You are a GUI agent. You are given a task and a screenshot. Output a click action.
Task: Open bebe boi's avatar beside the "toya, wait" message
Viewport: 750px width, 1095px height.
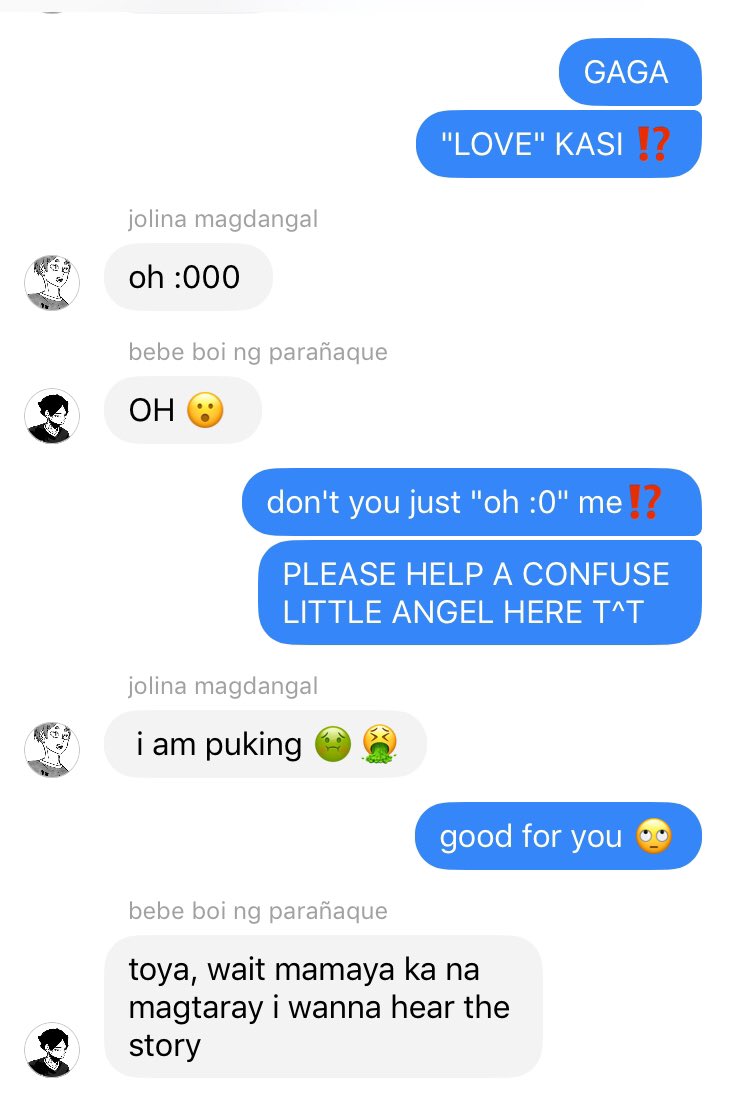coord(52,1050)
